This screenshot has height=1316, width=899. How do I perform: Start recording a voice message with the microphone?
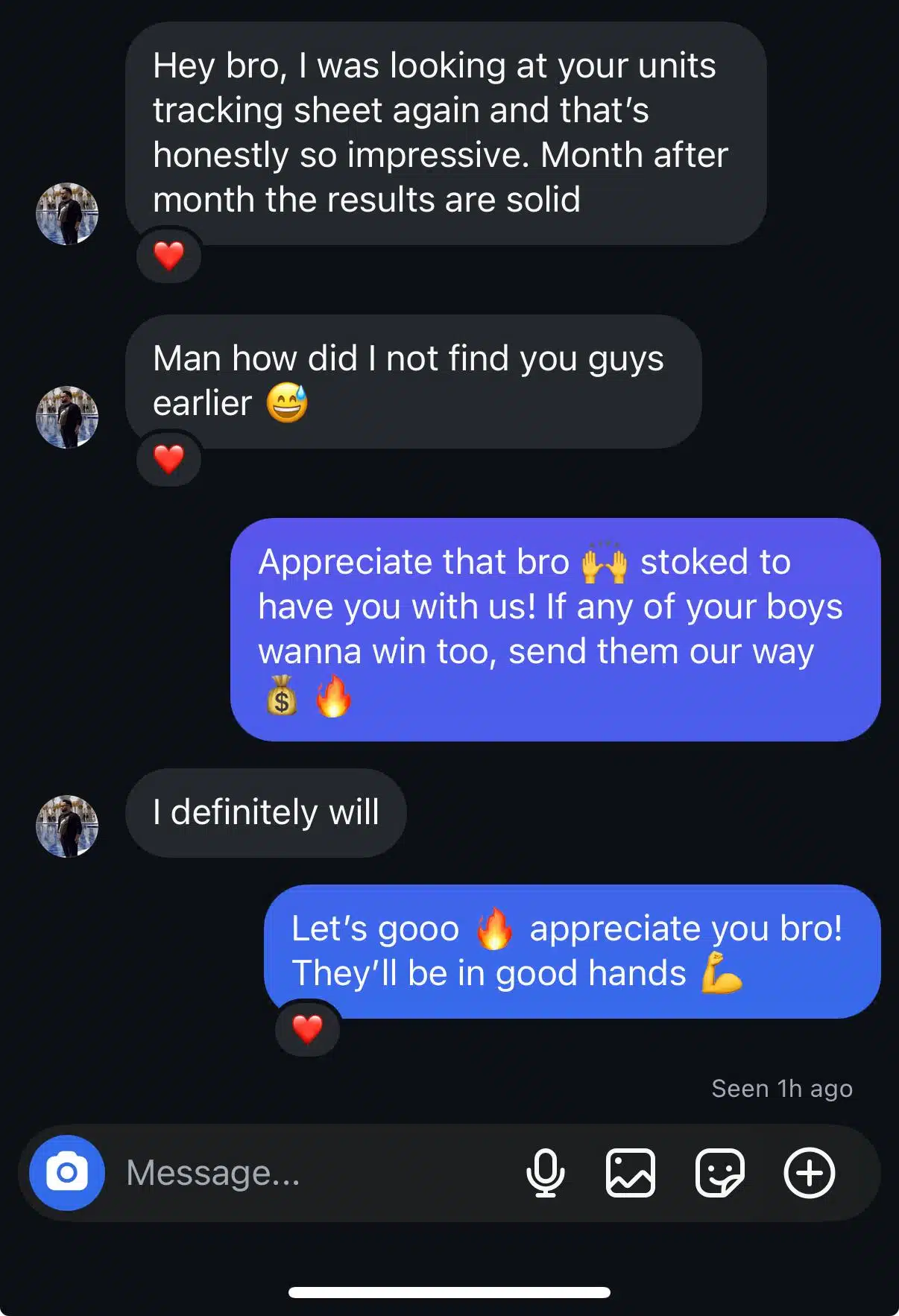pyautogui.click(x=546, y=1173)
